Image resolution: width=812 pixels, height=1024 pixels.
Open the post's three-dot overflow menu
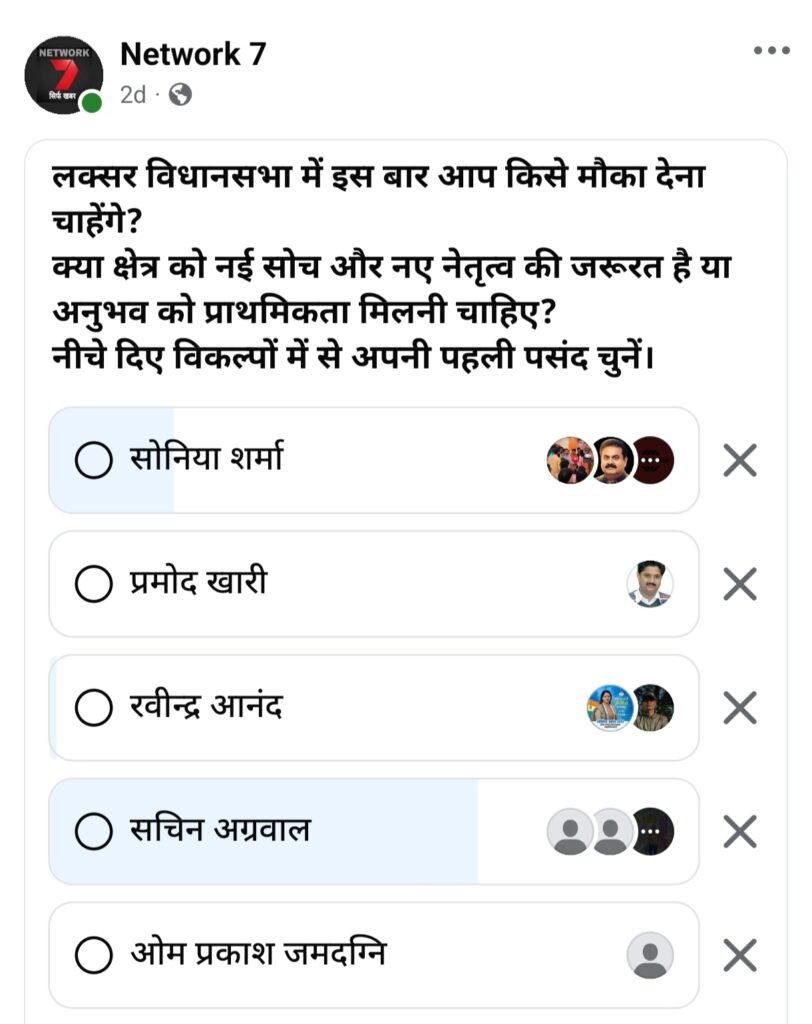point(771,51)
